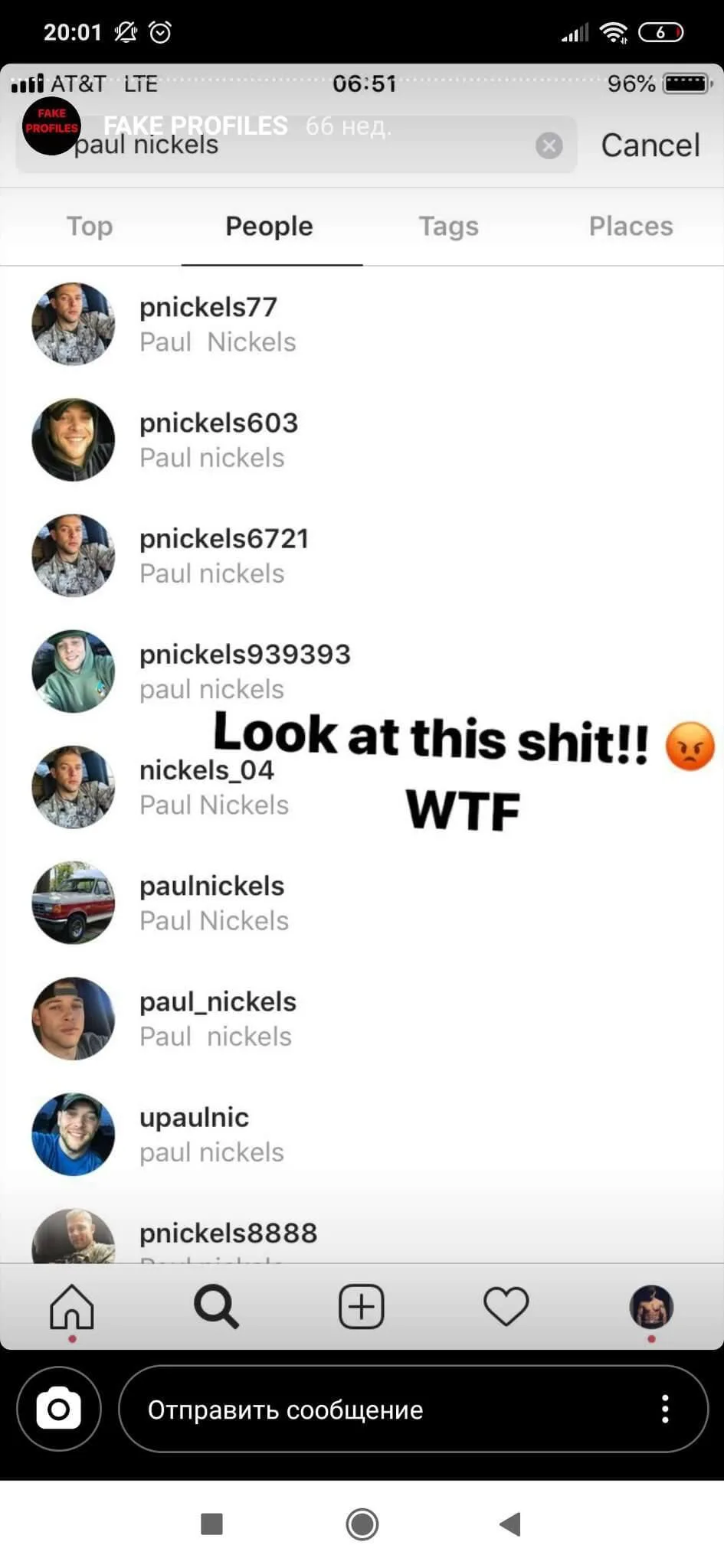Tap the FAKE PROFILES username in story header
The image size is (724, 1568).
(x=195, y=126)
